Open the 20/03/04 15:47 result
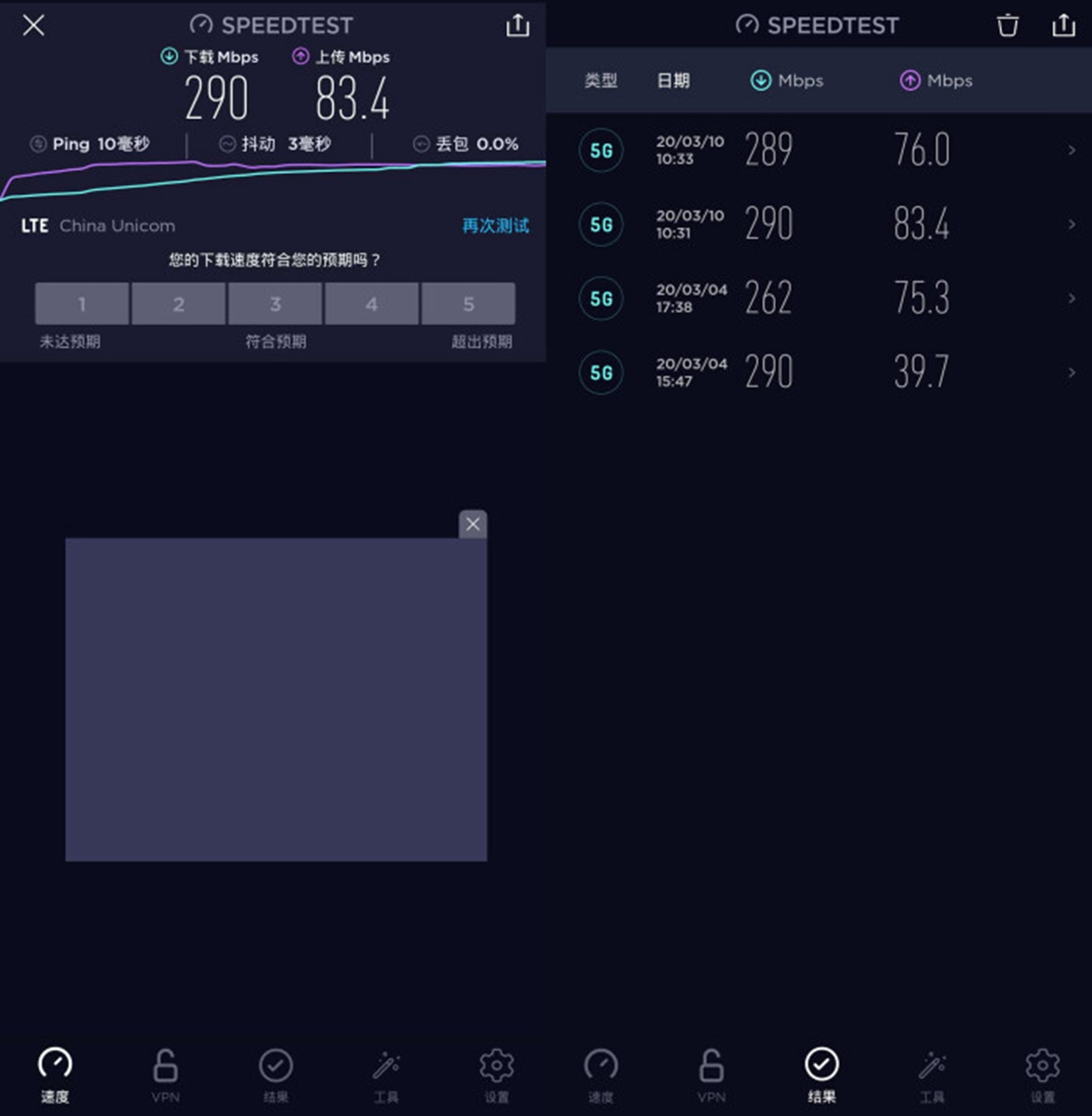The height and width of the screenshot is (1116, 1092). [822, 373]
